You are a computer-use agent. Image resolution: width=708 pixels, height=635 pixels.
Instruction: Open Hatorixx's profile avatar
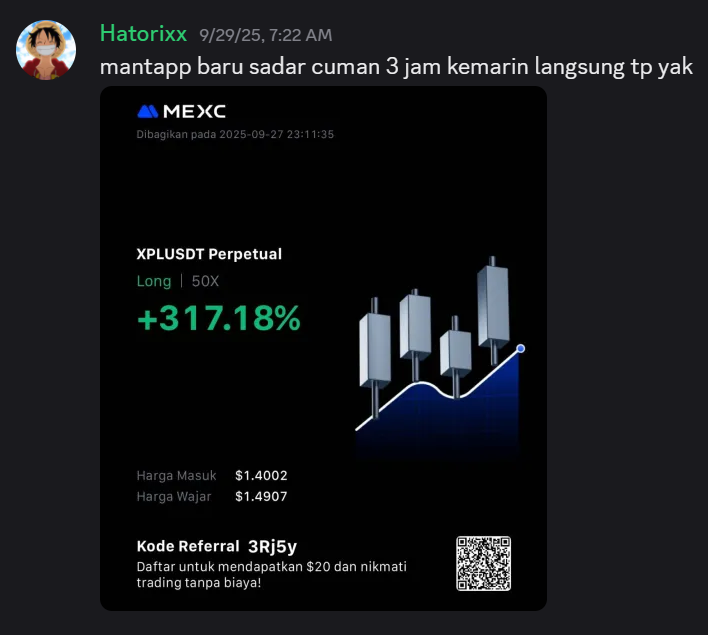coord(45,50)
